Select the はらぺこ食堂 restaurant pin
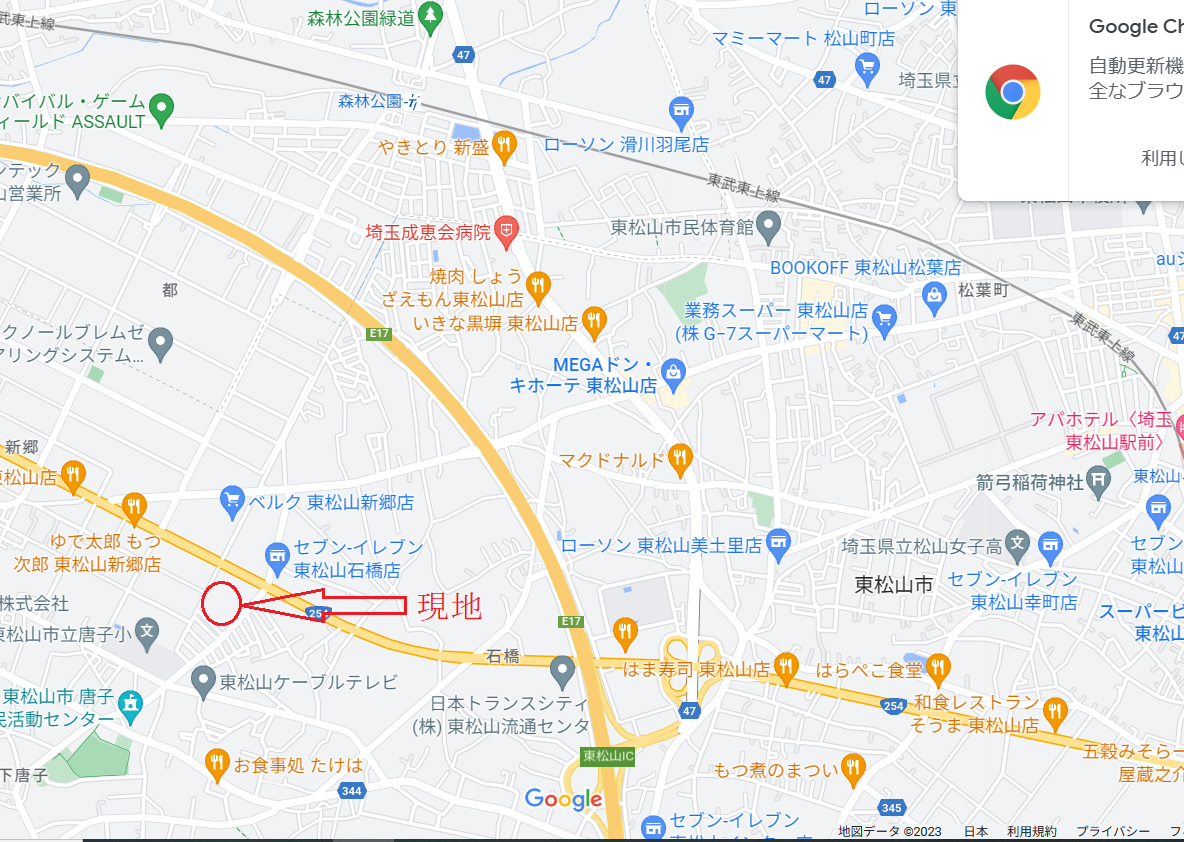The height and width of the screenshot is (842, 1184). coord(938,667)
